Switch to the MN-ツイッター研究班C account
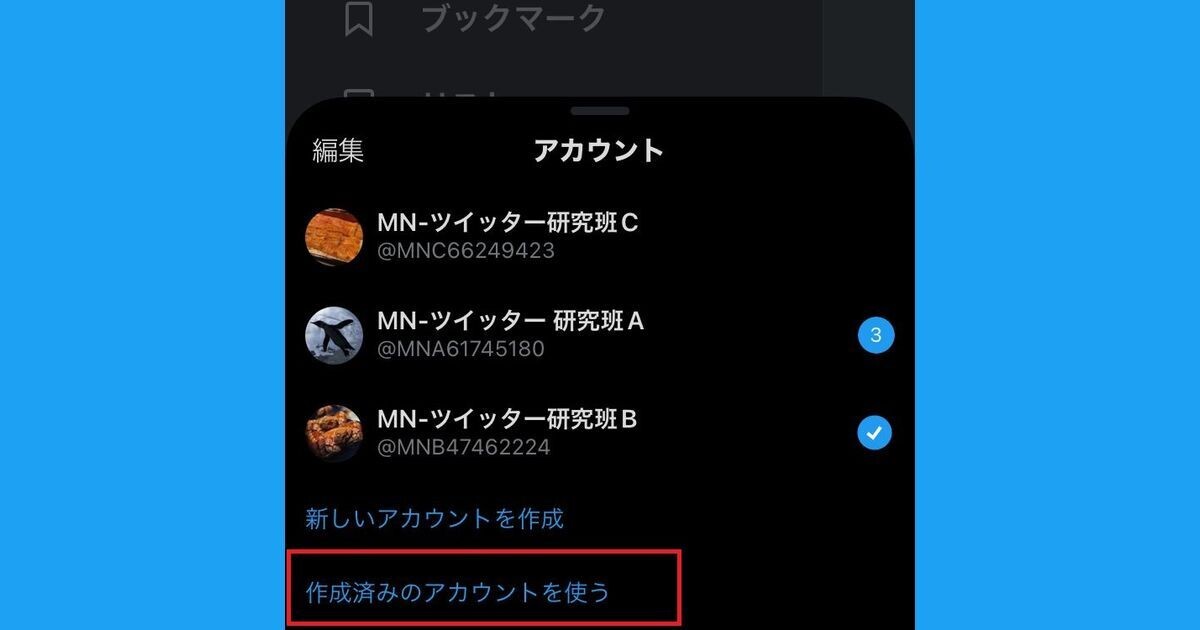 pos(507,236)
